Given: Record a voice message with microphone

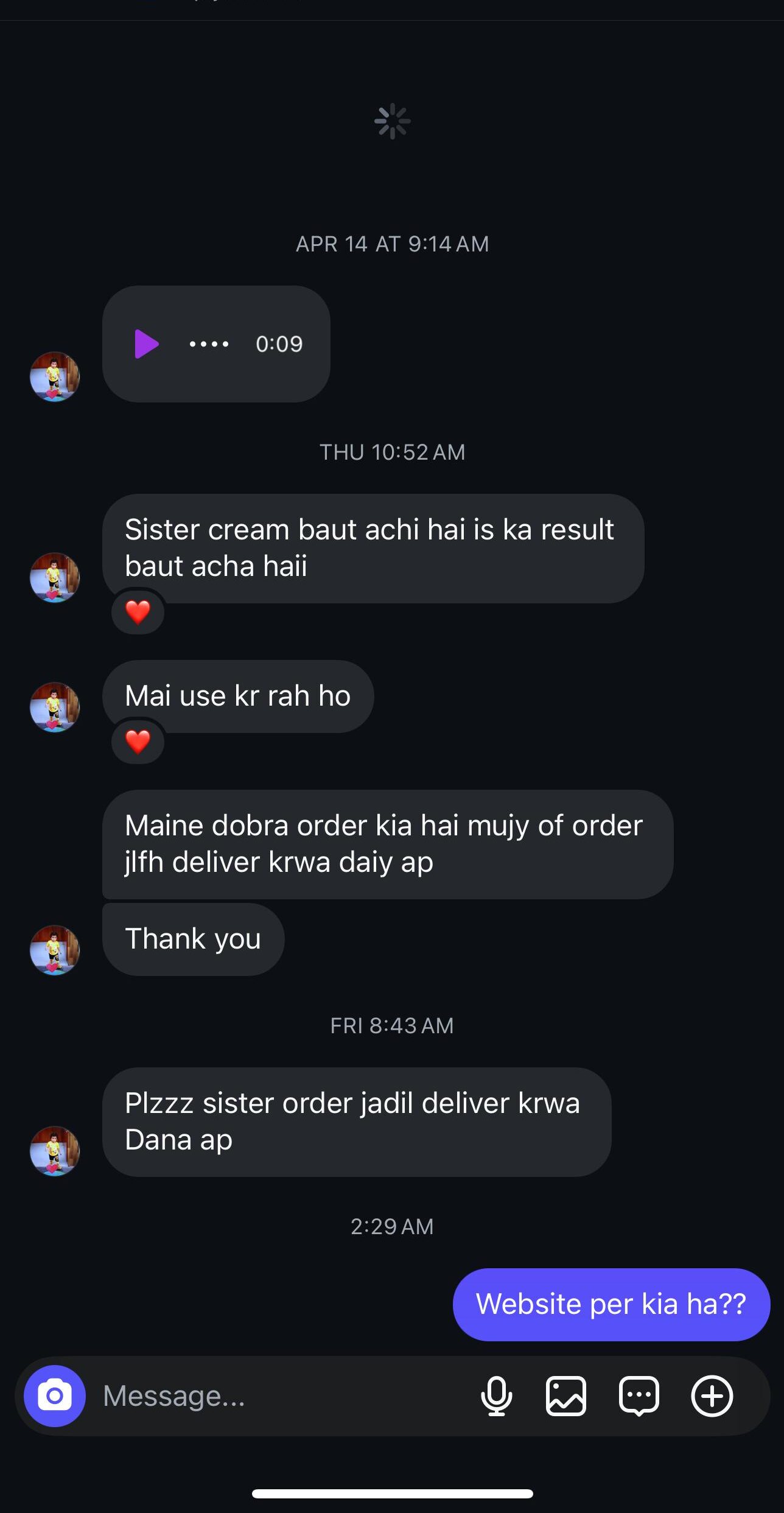Looking at the screenshot, I should point(497,1396).
